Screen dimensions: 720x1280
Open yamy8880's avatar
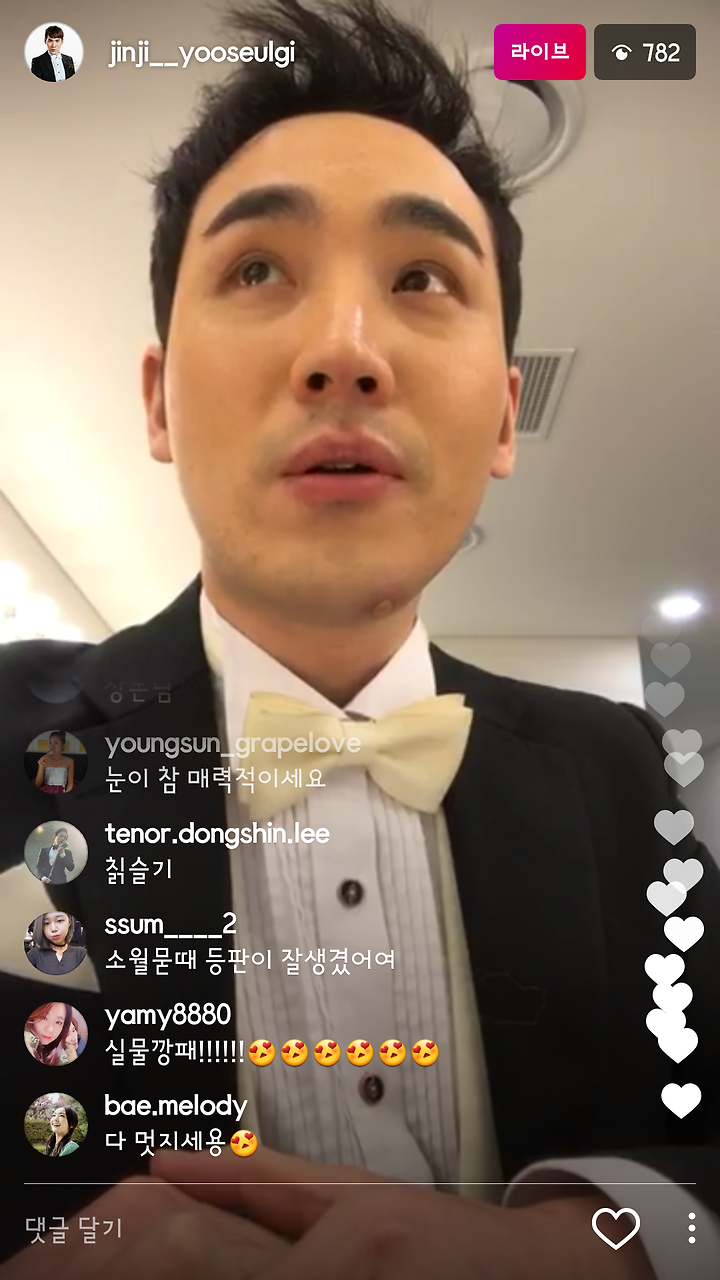56,1034
